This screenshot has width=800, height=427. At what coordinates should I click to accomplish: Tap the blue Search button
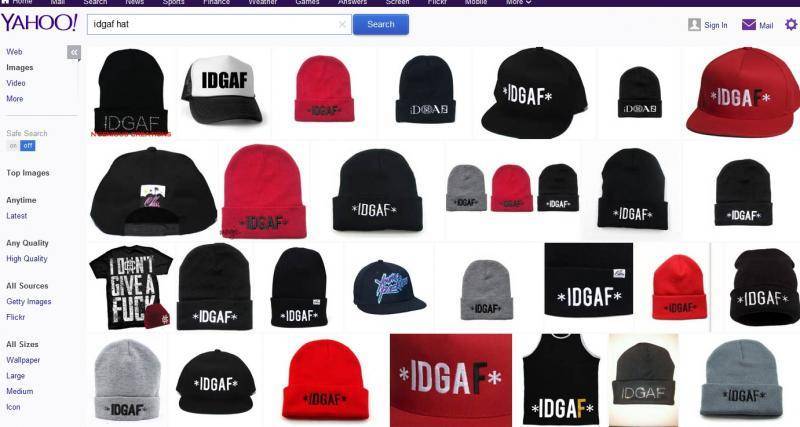(380, 24)
